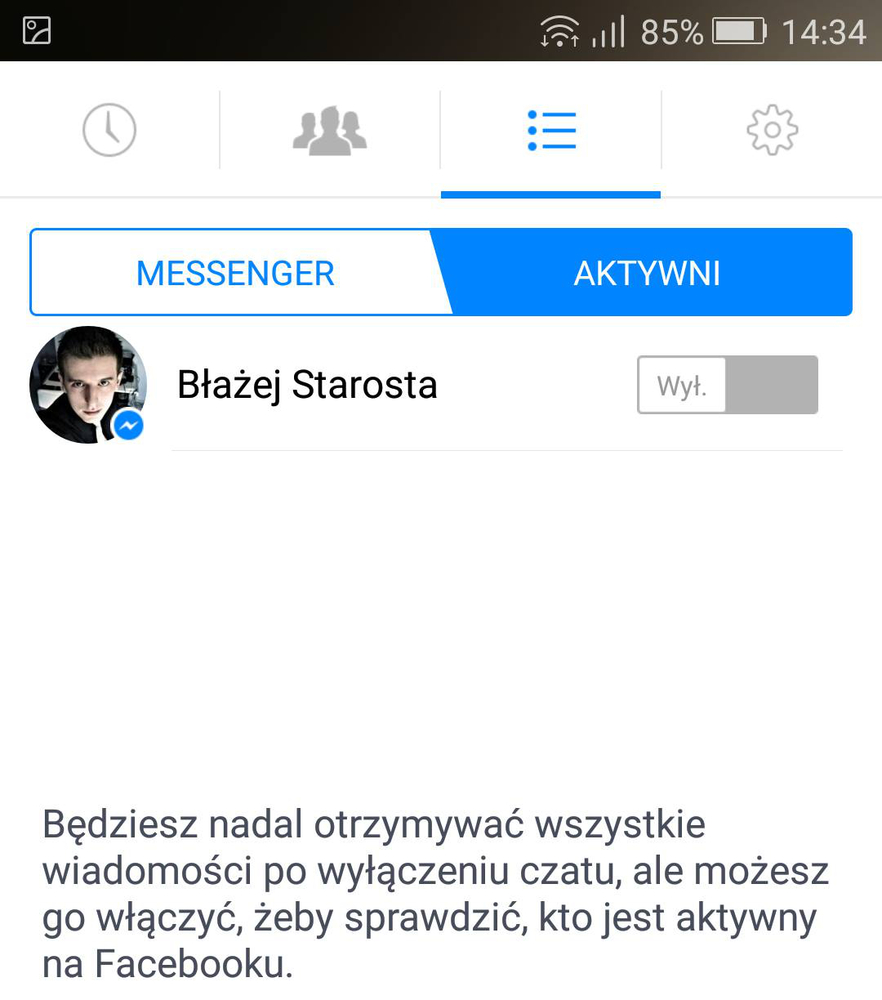Turn on chat toggle for Błażej Starosta
The image size is (882, 1000).
click(727, 385)
